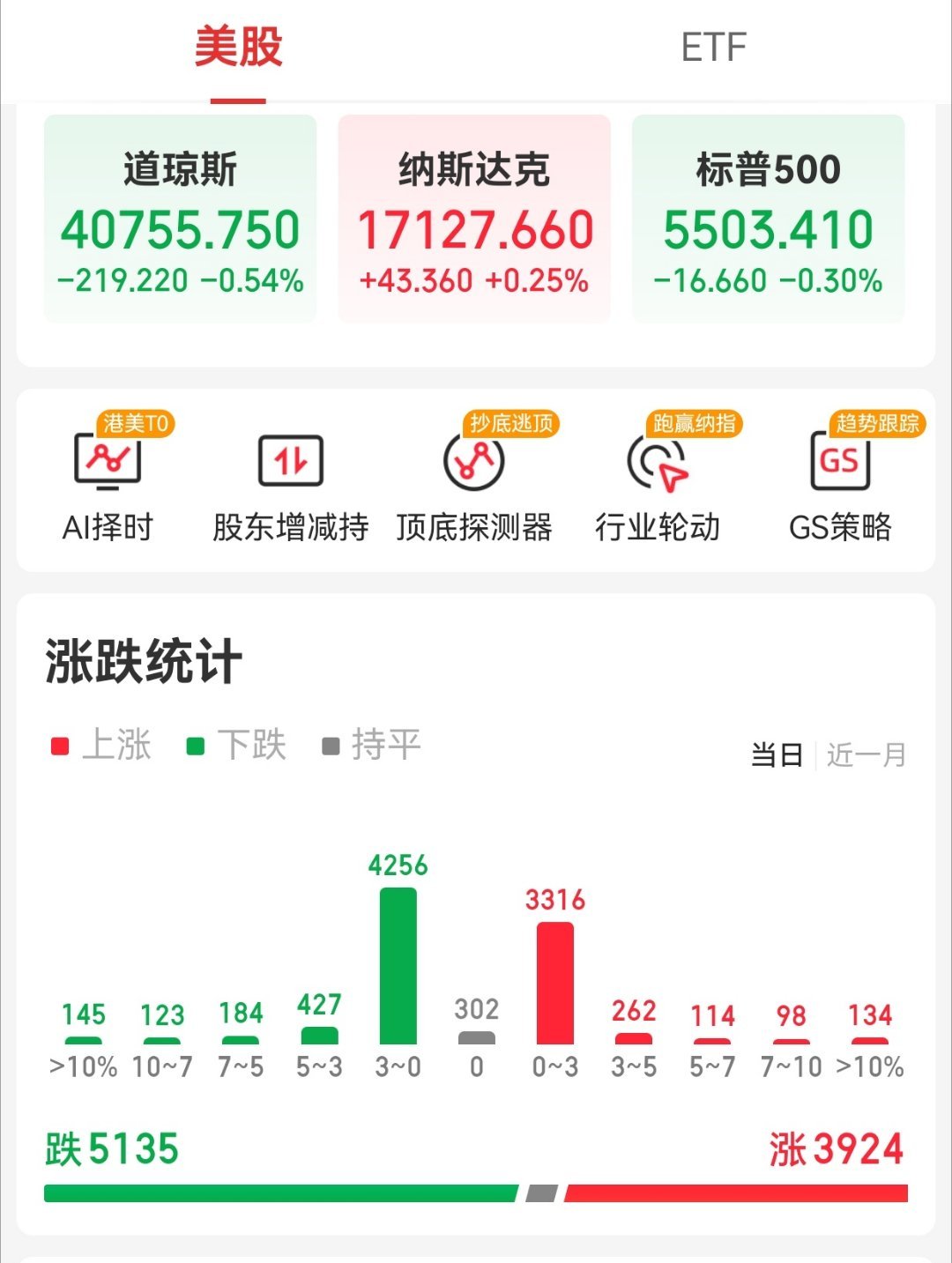Switch statistics to 近一月
The image size is (952, 1263).
point(866,754)
